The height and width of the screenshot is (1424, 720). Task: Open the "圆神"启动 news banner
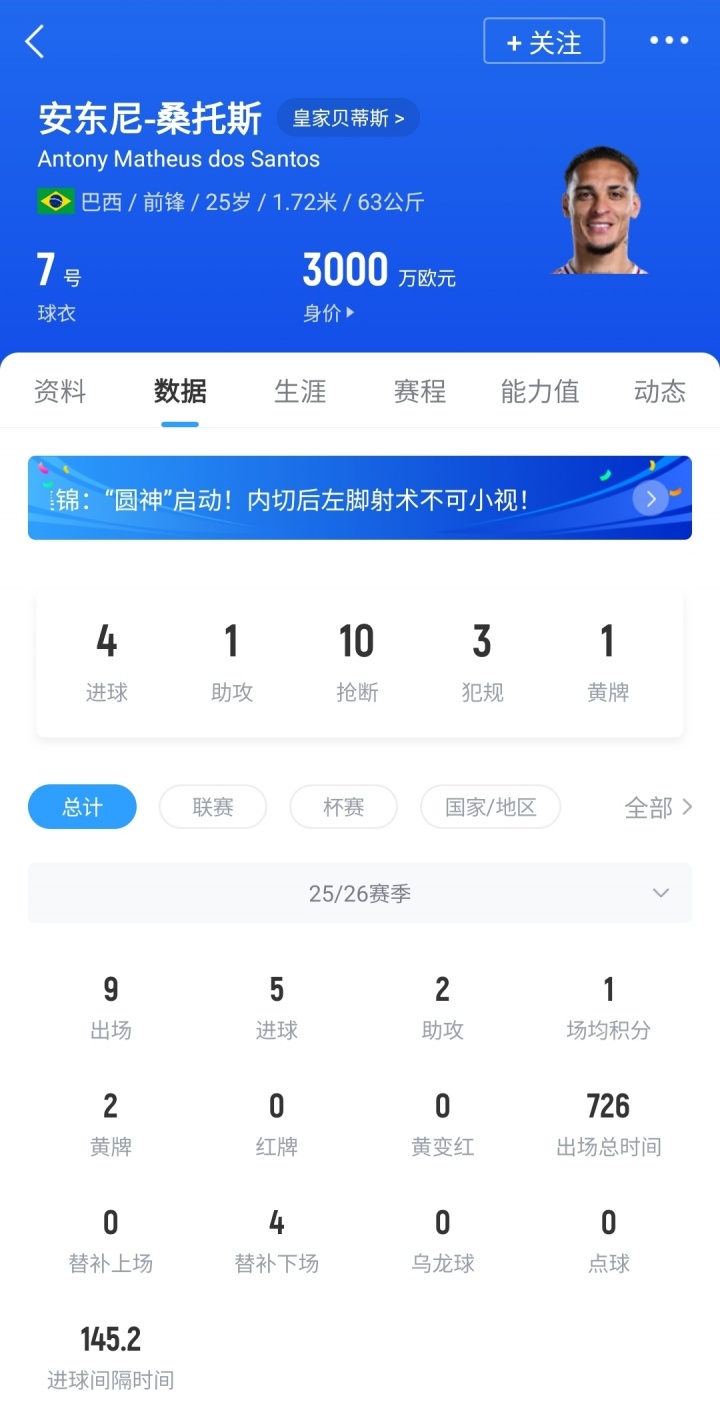pos(360,498)
